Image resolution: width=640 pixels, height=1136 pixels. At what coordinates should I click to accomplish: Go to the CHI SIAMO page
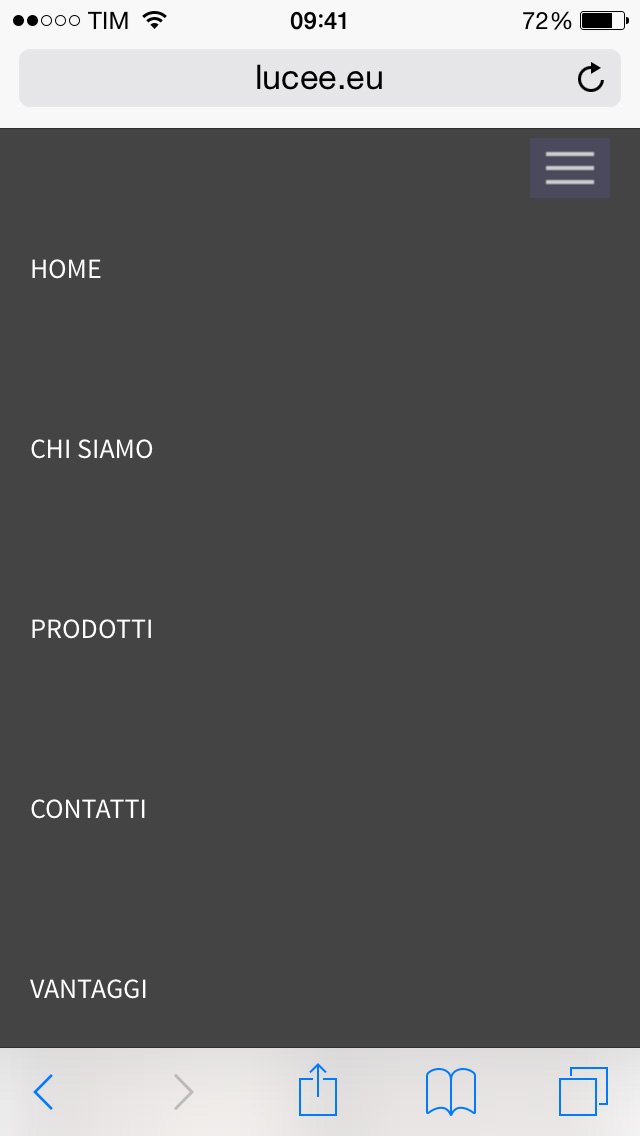coord(92,449)
